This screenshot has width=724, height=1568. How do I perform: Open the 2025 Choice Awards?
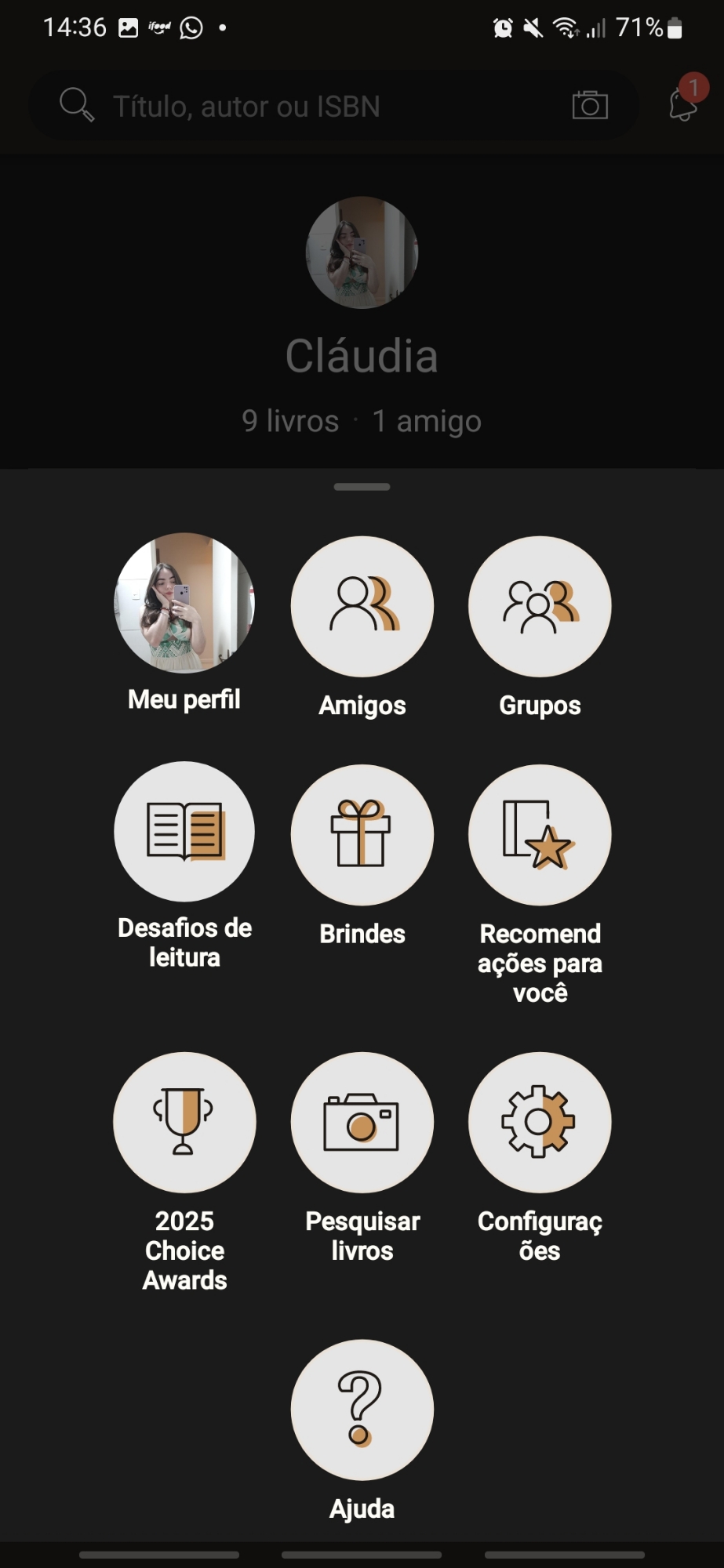[184, 1122]
